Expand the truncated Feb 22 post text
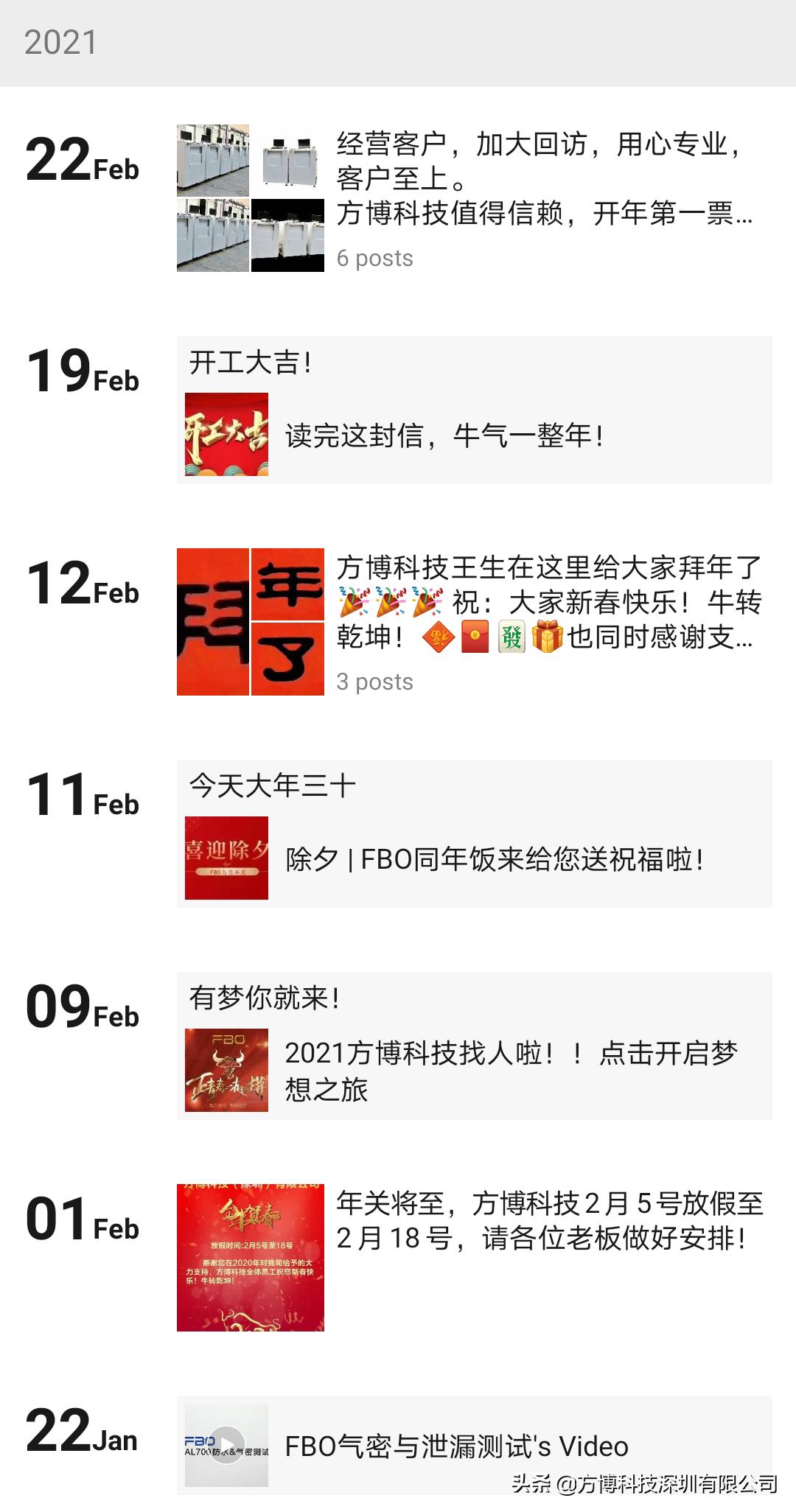 coord(545,215)
